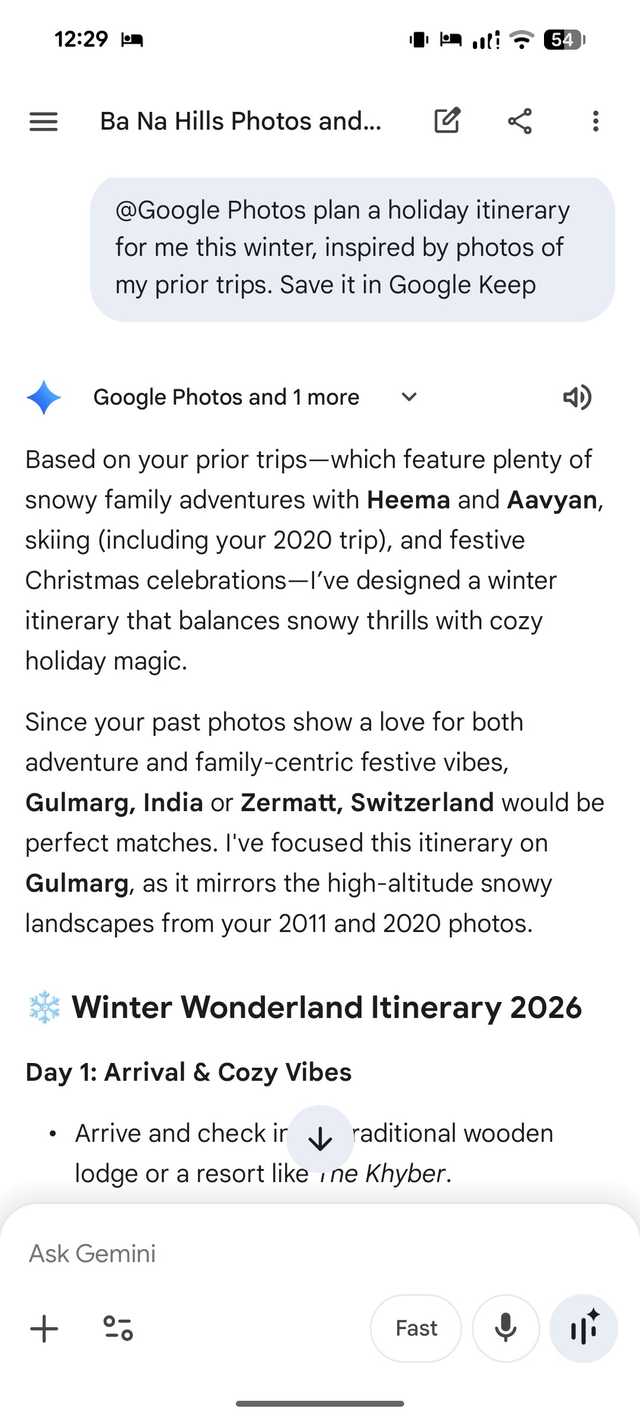Open the three-dot overflow menu
This screenshot has height=1422, width=640.
coord(595,122)
